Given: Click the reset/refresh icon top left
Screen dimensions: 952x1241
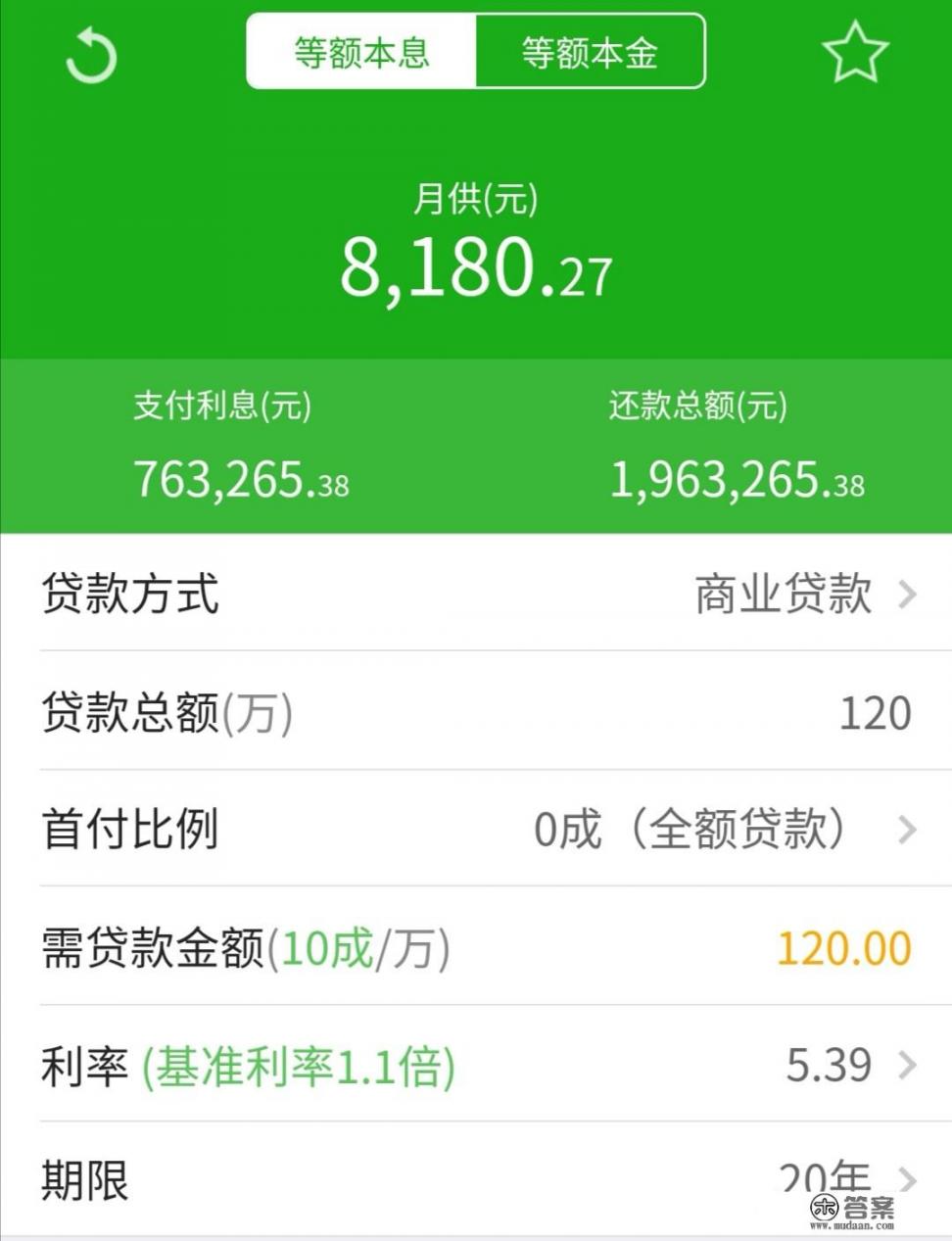Looking at the screenshot, I should (91, 56).
